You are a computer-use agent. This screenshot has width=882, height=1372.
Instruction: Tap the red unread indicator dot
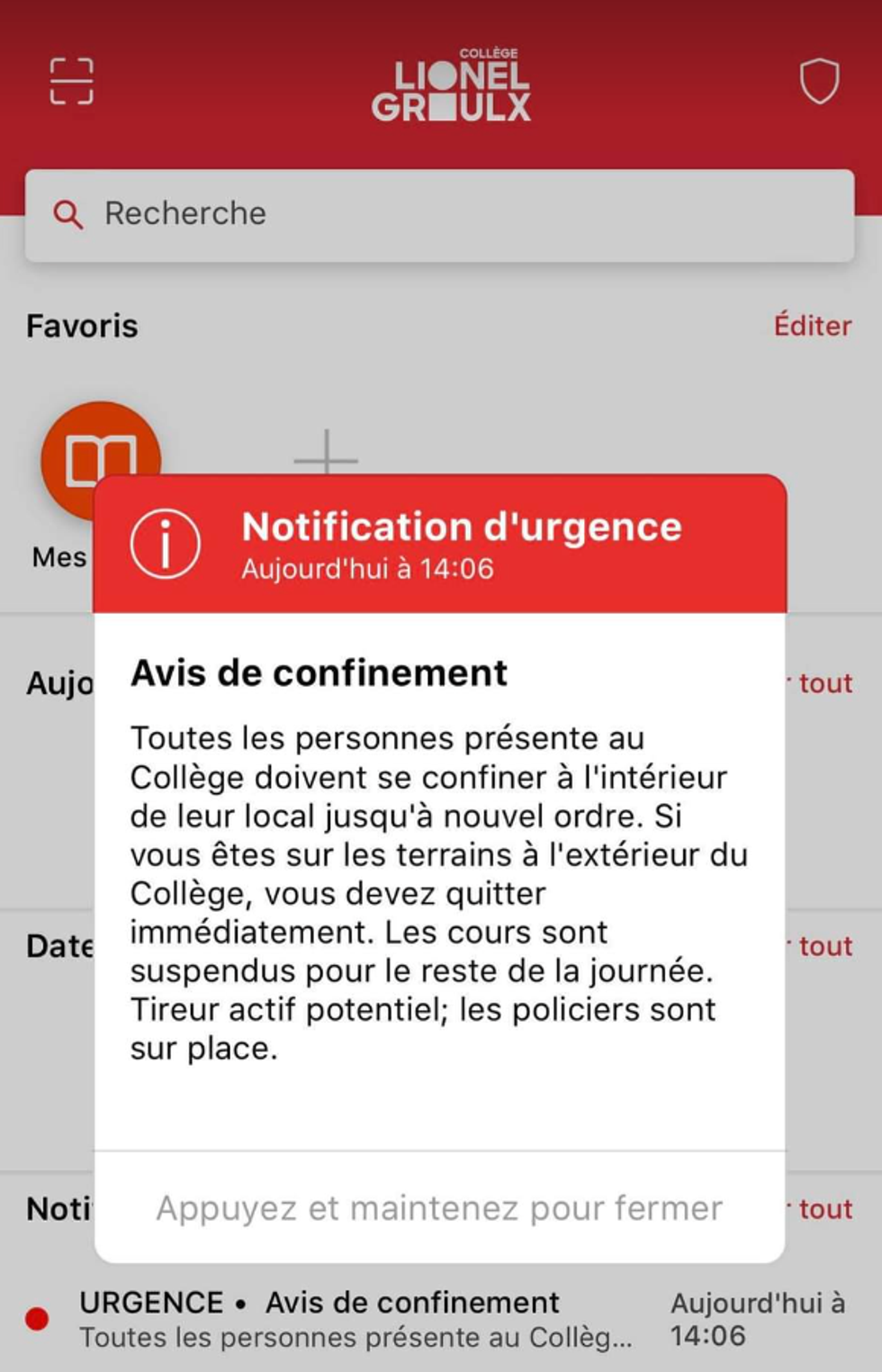[37, 1318]
